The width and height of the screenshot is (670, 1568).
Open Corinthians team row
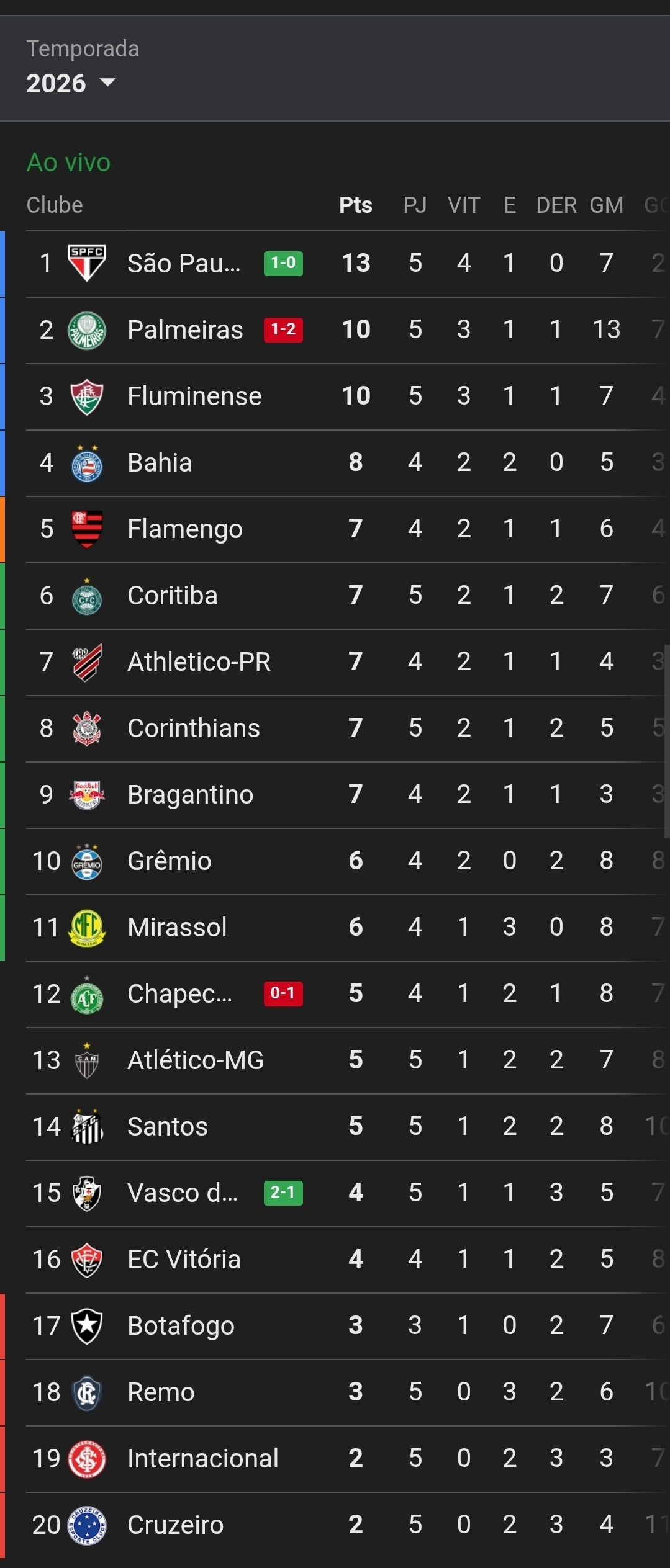coord(335,728)
